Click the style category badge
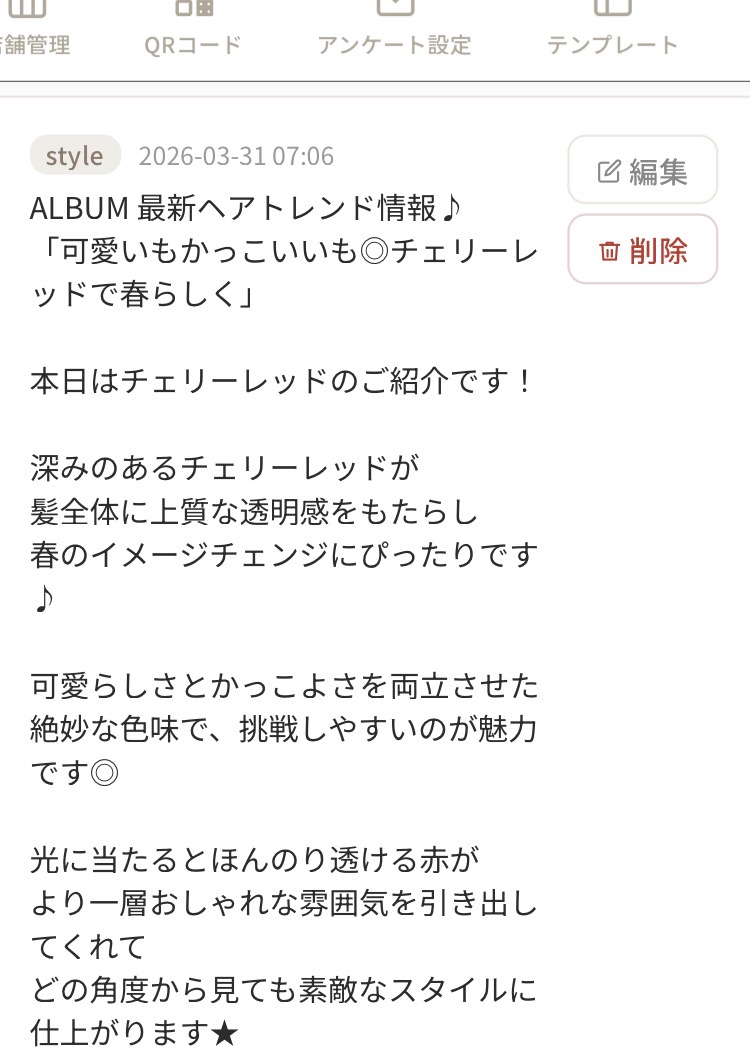Screen dimensions: 750x1060 74,155
